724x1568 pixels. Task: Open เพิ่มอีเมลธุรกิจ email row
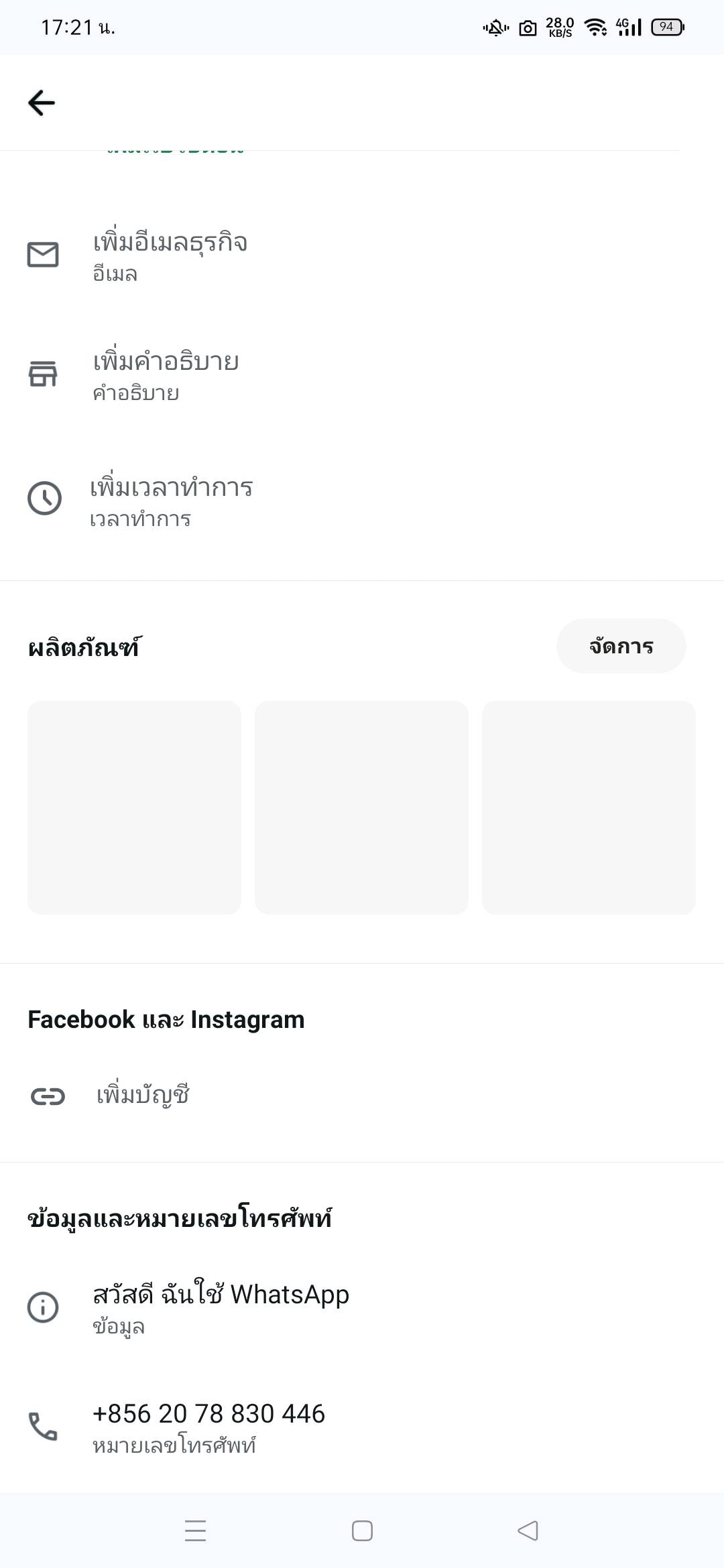(x=362, y=256)
